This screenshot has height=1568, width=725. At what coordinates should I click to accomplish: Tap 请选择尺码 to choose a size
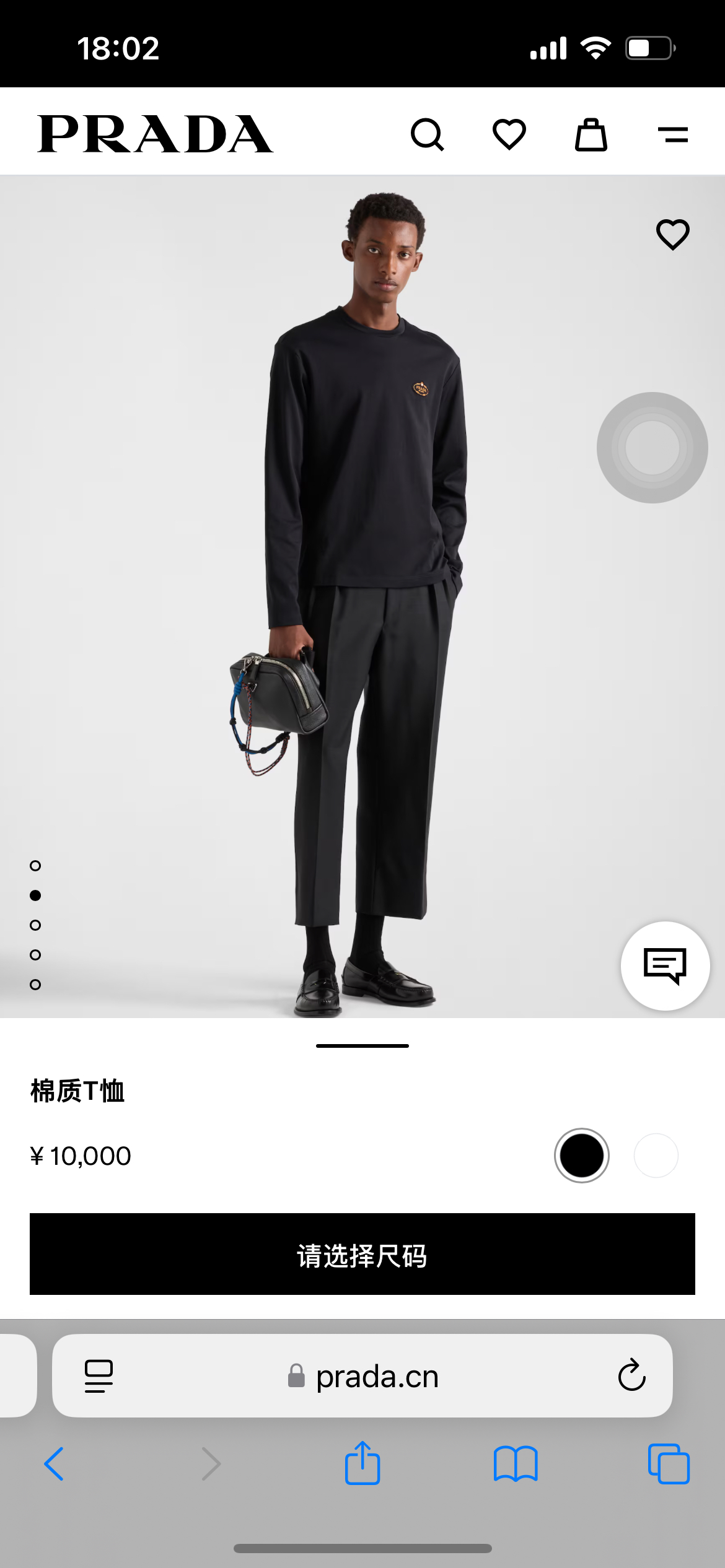[x=362, y=1254]
